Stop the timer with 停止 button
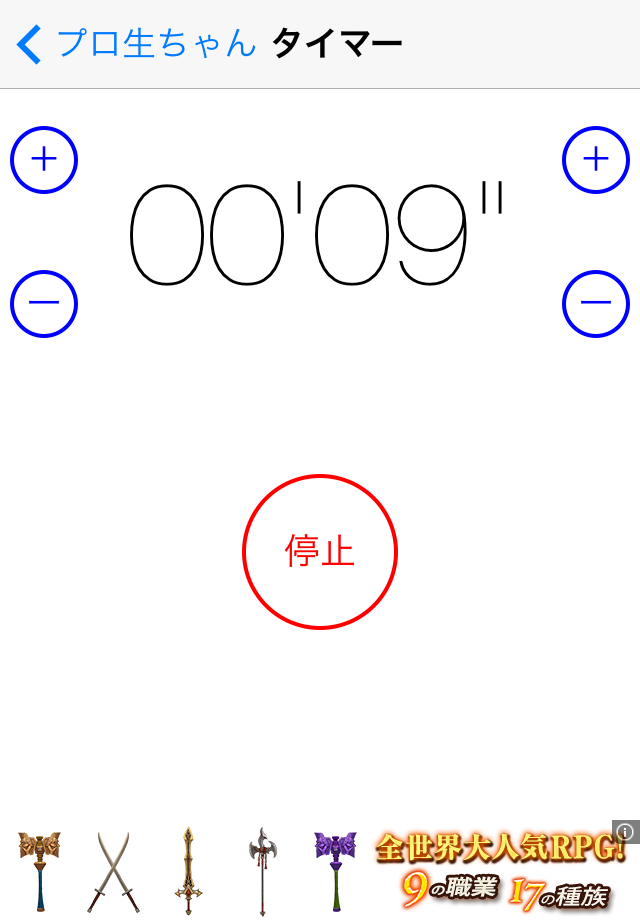Image resolution: width=640 pixels, height=920 pixels. tap(320, 551)
